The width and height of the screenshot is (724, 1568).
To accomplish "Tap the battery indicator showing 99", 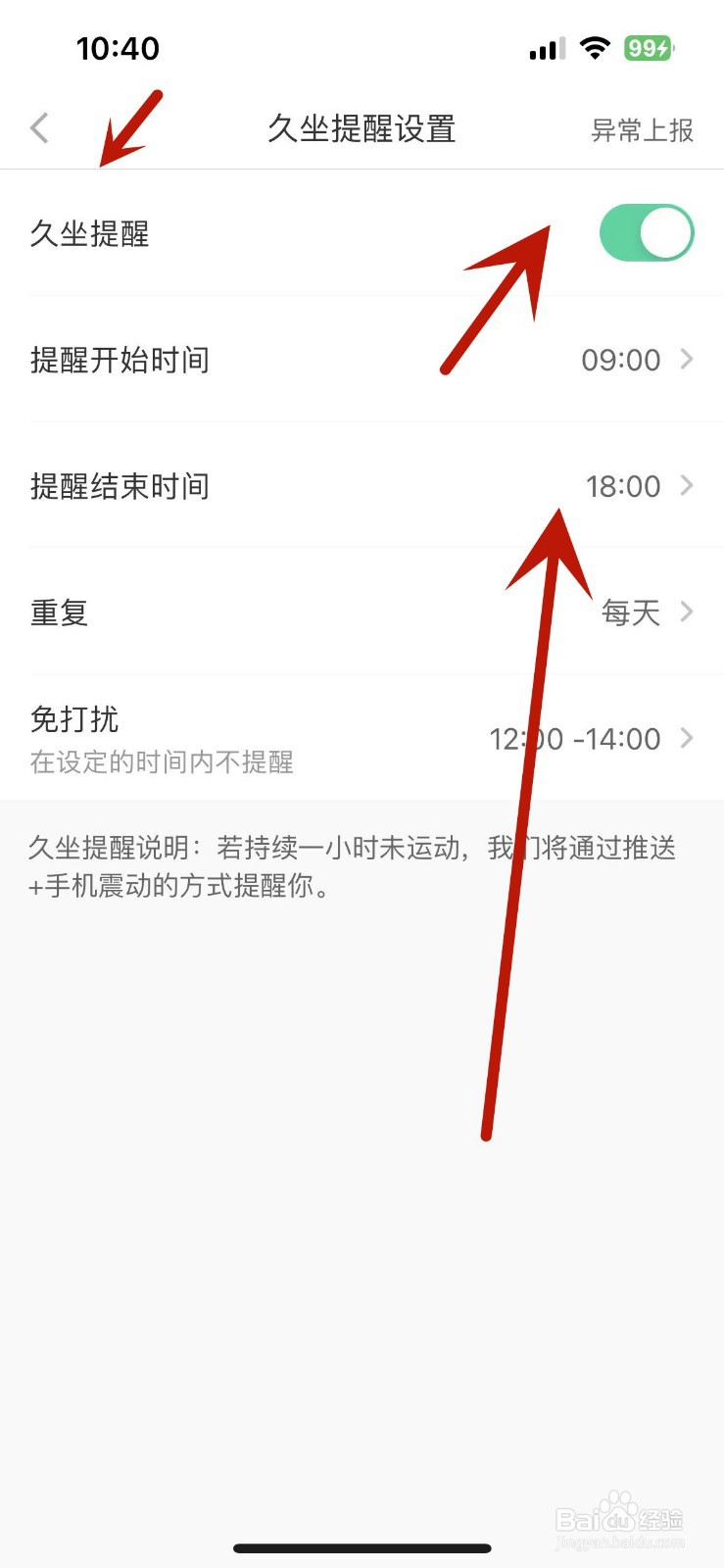I will pyautogui.click(x=648, y=47).
